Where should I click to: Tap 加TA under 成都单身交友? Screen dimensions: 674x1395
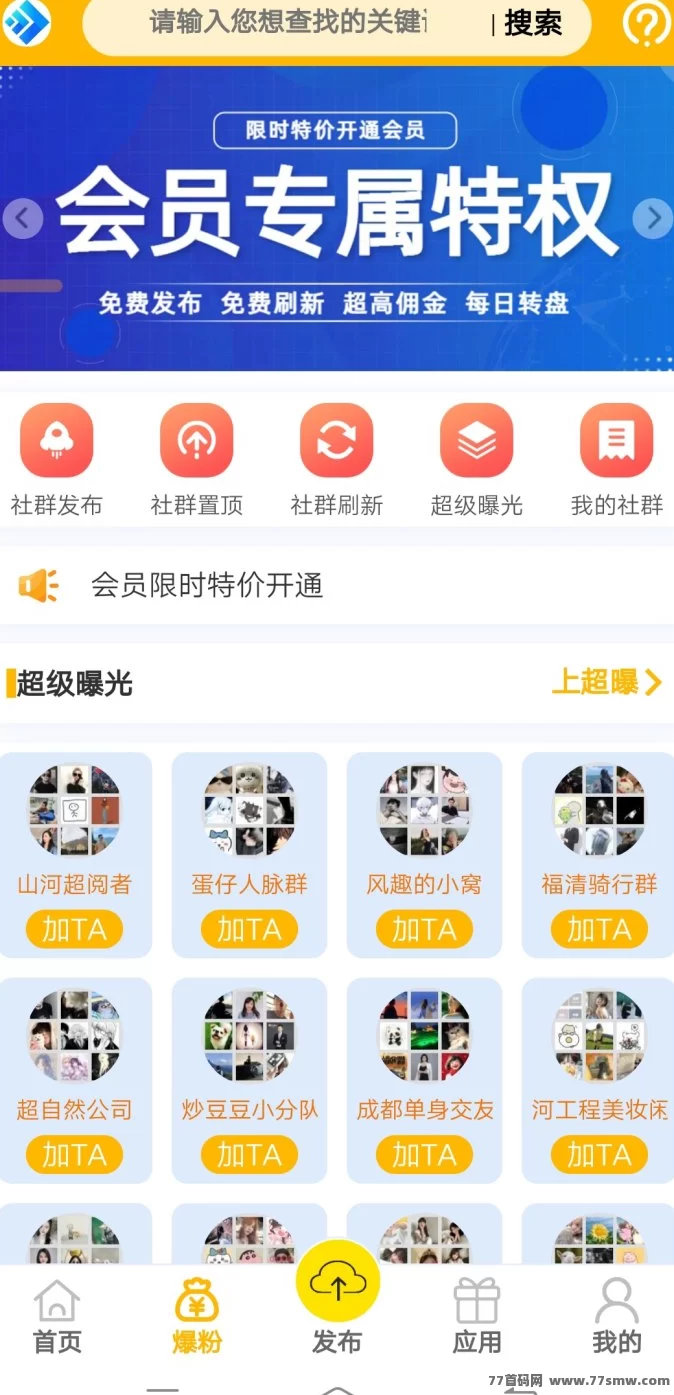point(424,1155)
